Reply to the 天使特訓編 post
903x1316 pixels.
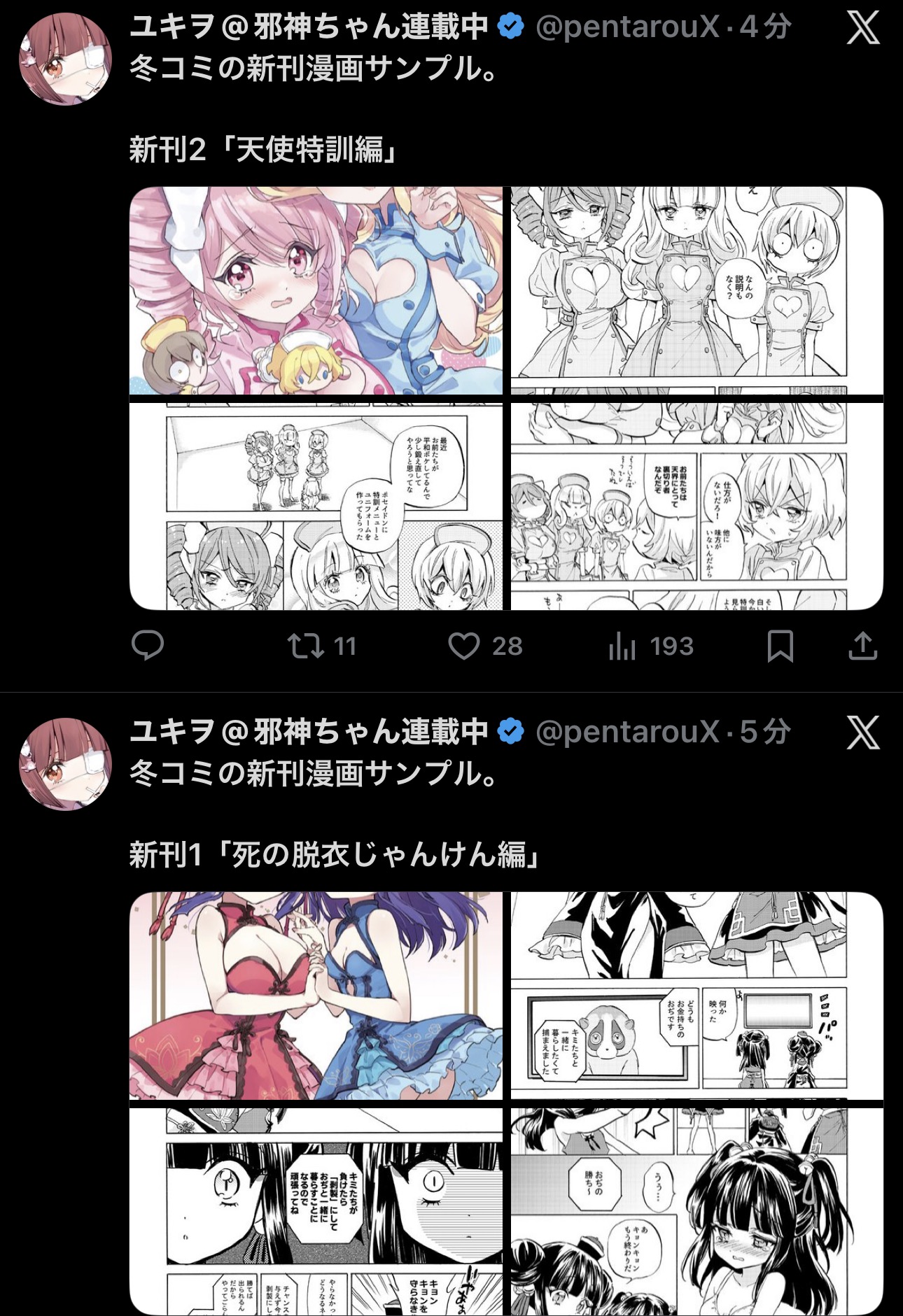click(x=148, y=645)
